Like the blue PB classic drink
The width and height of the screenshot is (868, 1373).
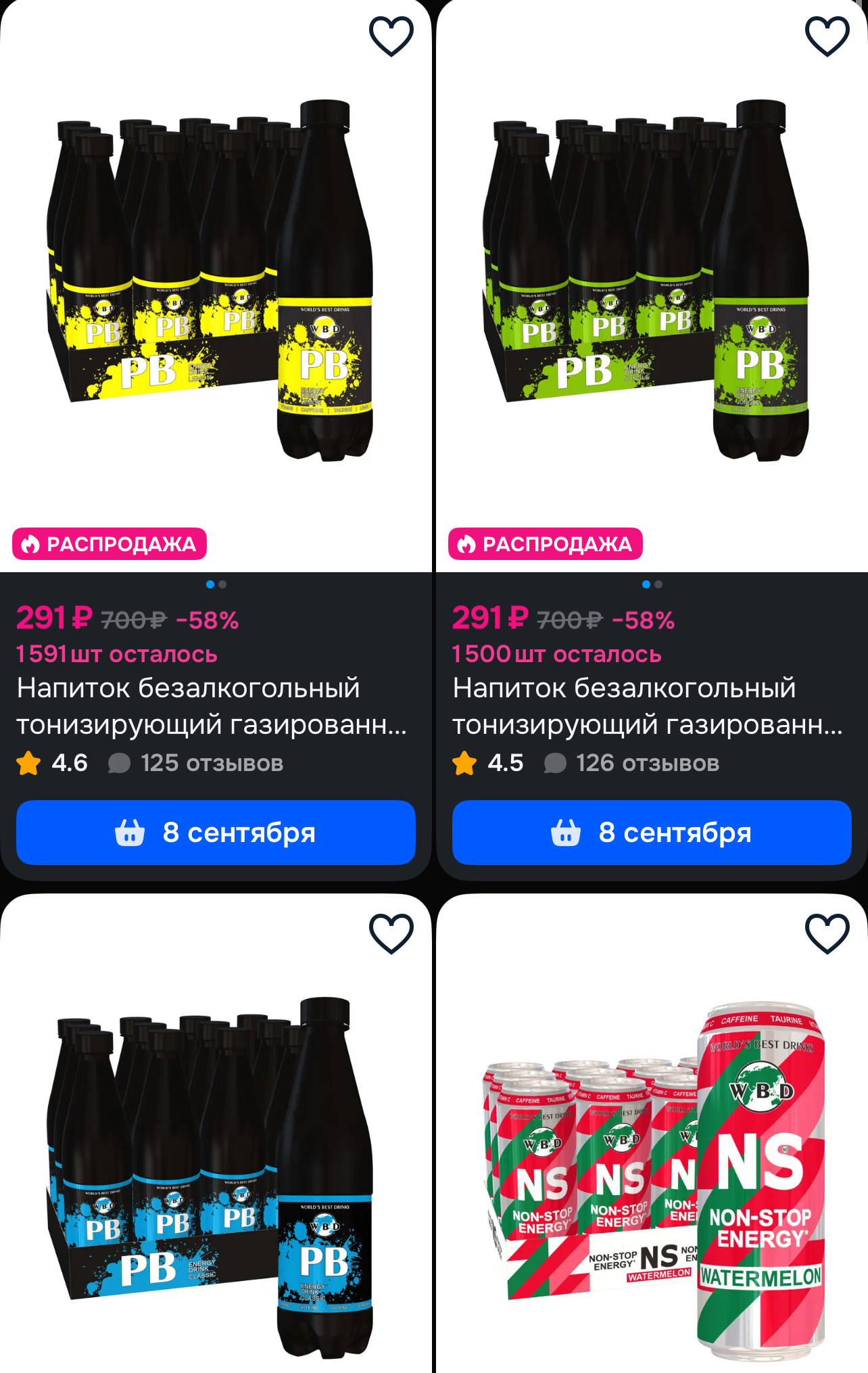[391, 933]
